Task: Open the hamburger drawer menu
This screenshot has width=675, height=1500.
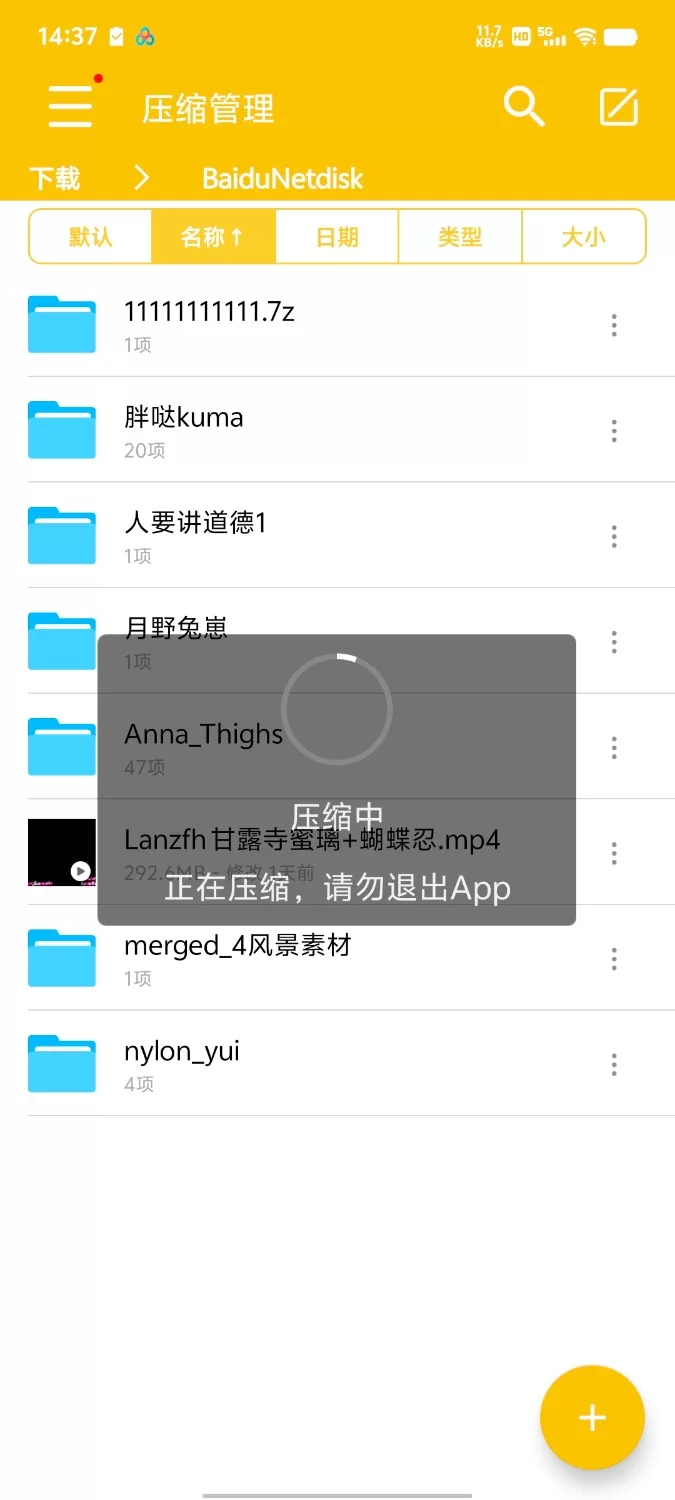Action: 71,106
